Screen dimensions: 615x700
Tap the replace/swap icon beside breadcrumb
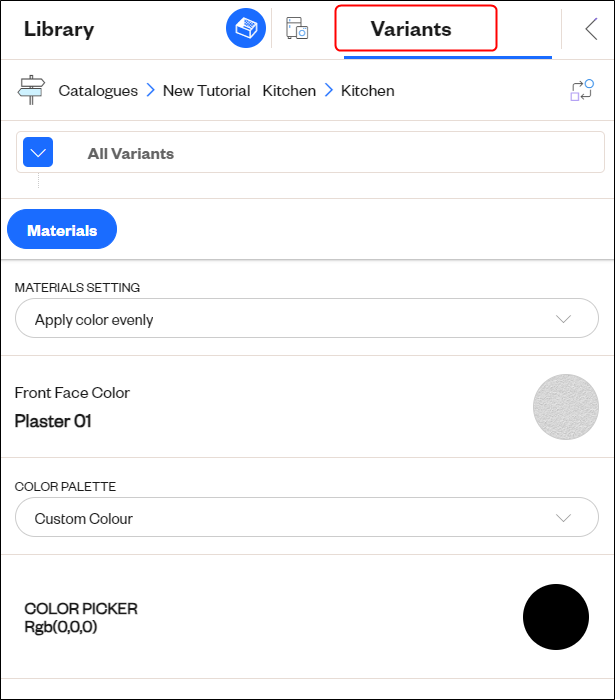point(582,90)
